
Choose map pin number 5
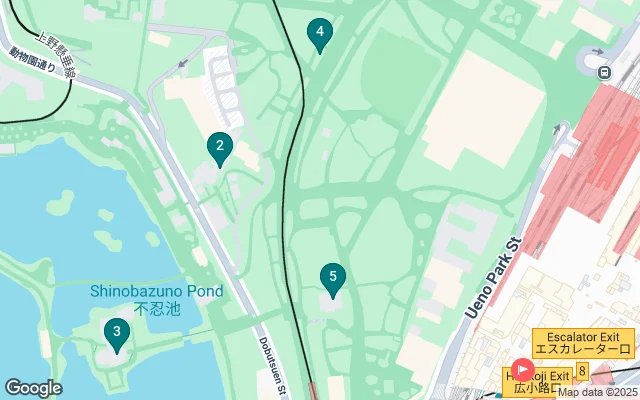[333, 278]
